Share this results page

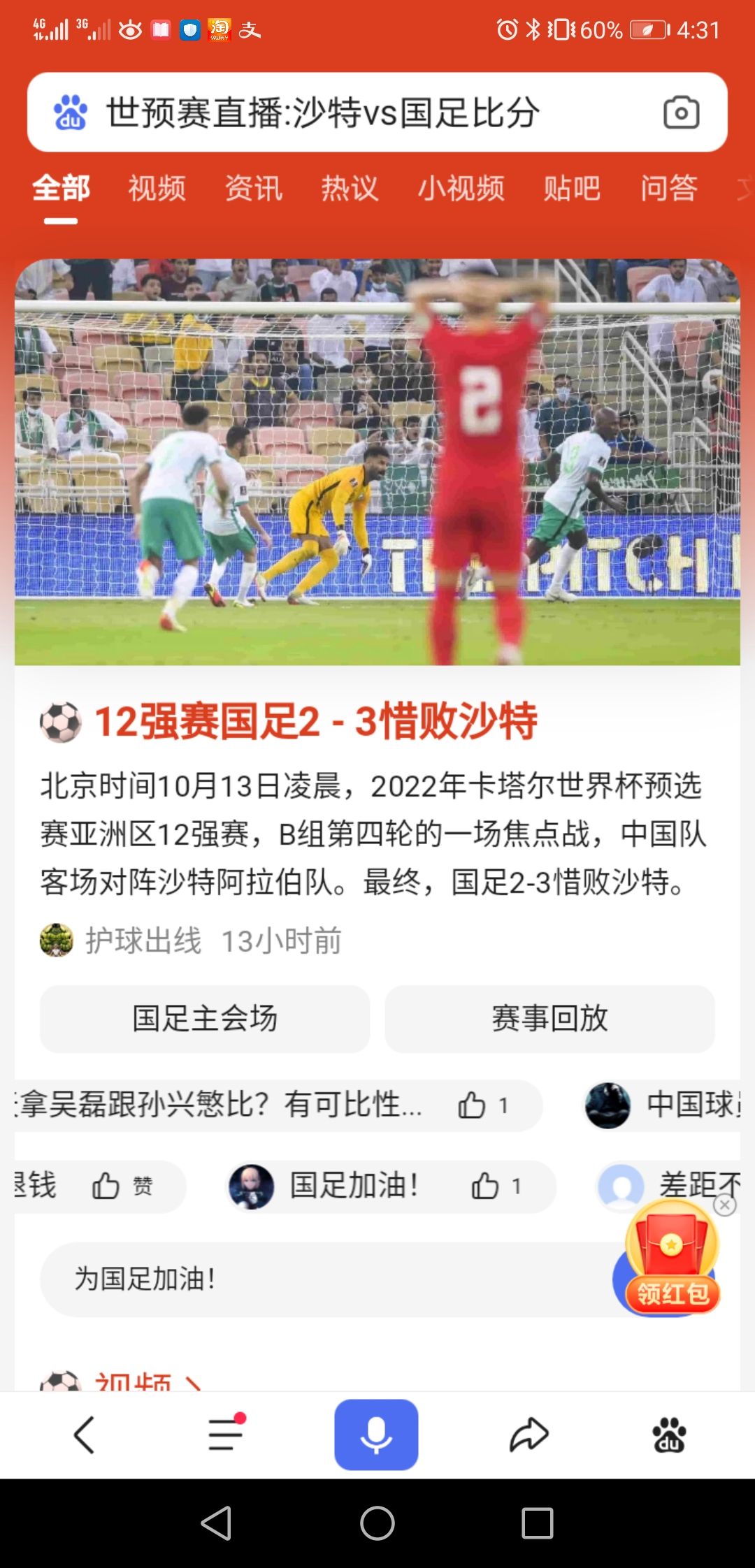point(528,1435)
